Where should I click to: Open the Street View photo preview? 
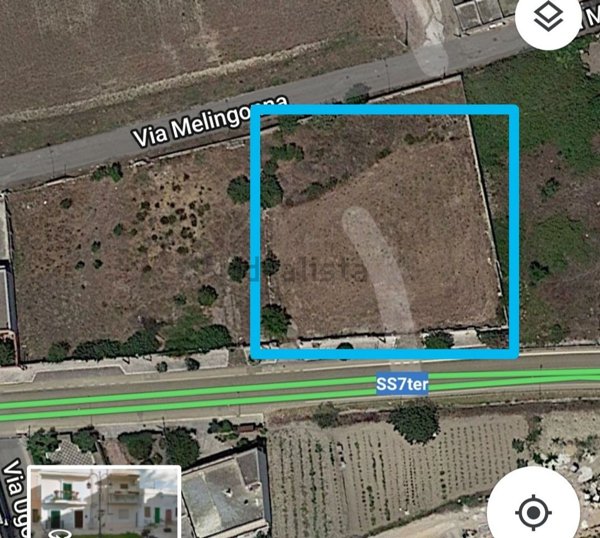pyautogui.click(x=104, y=503)
